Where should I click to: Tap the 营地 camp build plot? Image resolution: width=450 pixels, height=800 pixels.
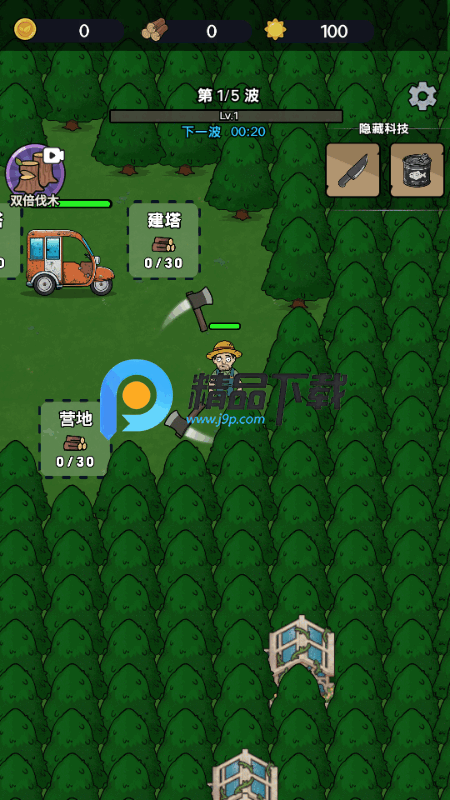click(76, 439)
